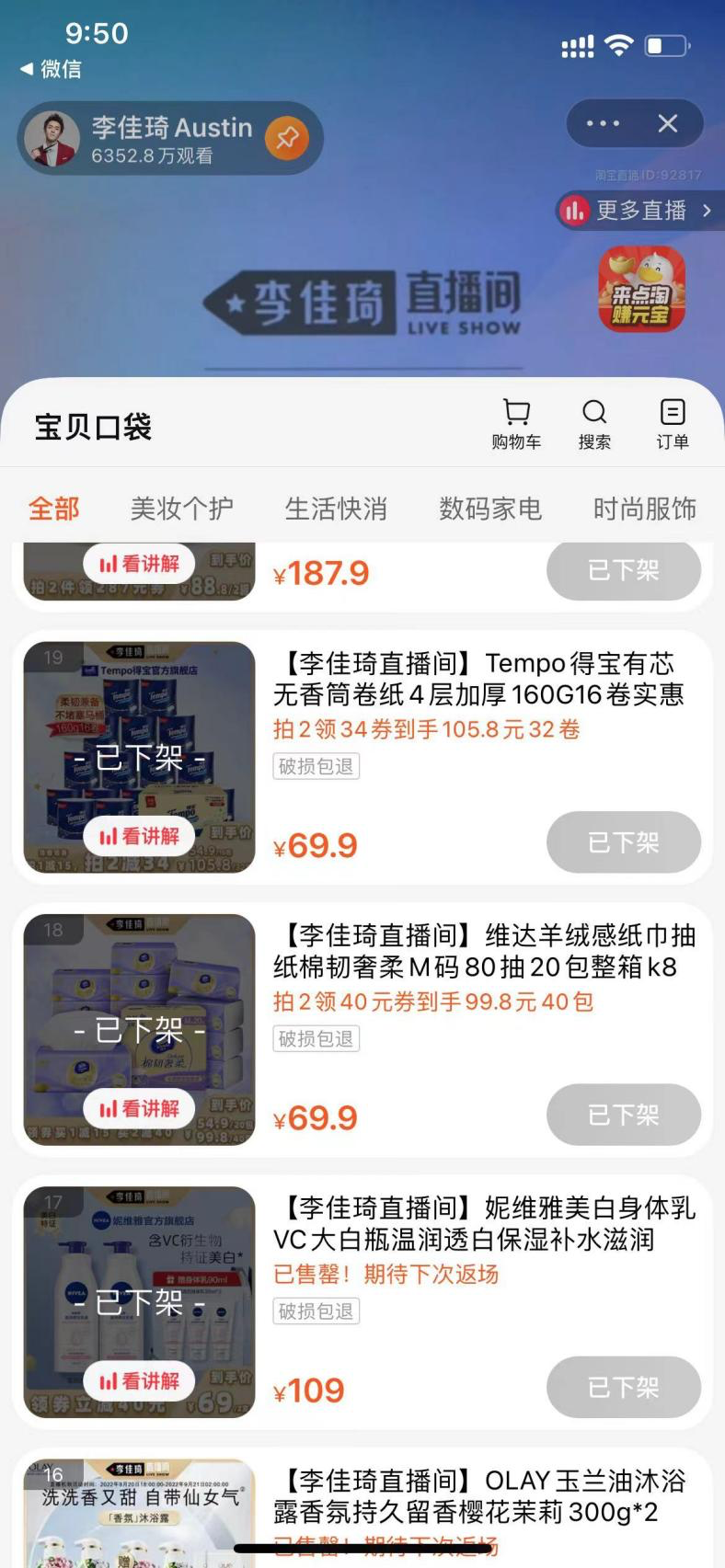Switch to the 时尚服饰 tab
The height and width of the screenshot is (1568, 725).
click(x=644, y=509)
